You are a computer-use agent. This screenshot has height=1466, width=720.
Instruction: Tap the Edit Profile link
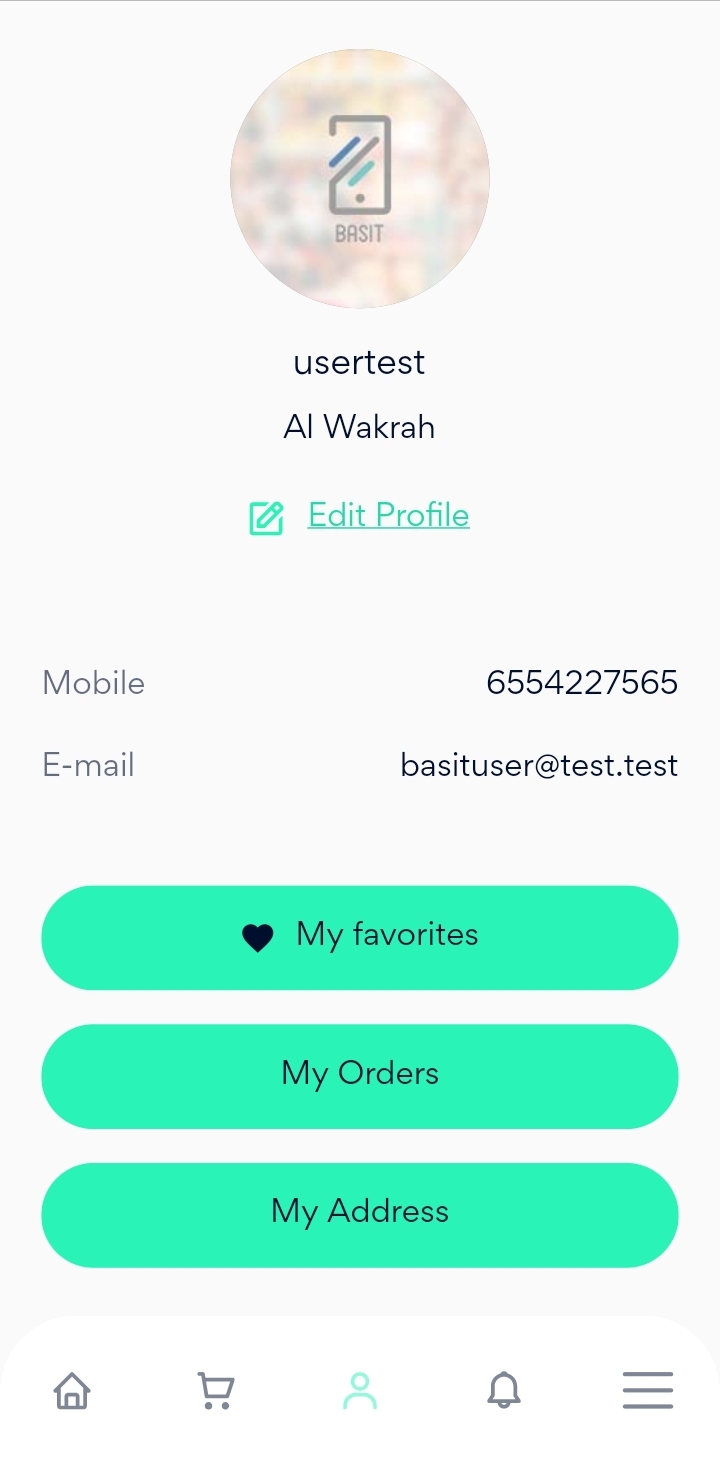pos(387,516)
